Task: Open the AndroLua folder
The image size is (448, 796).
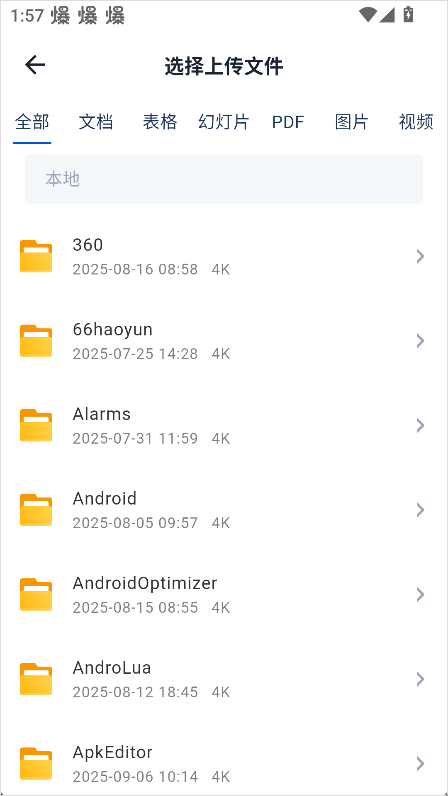Action: pyautogui.click(x=224, y=679)
